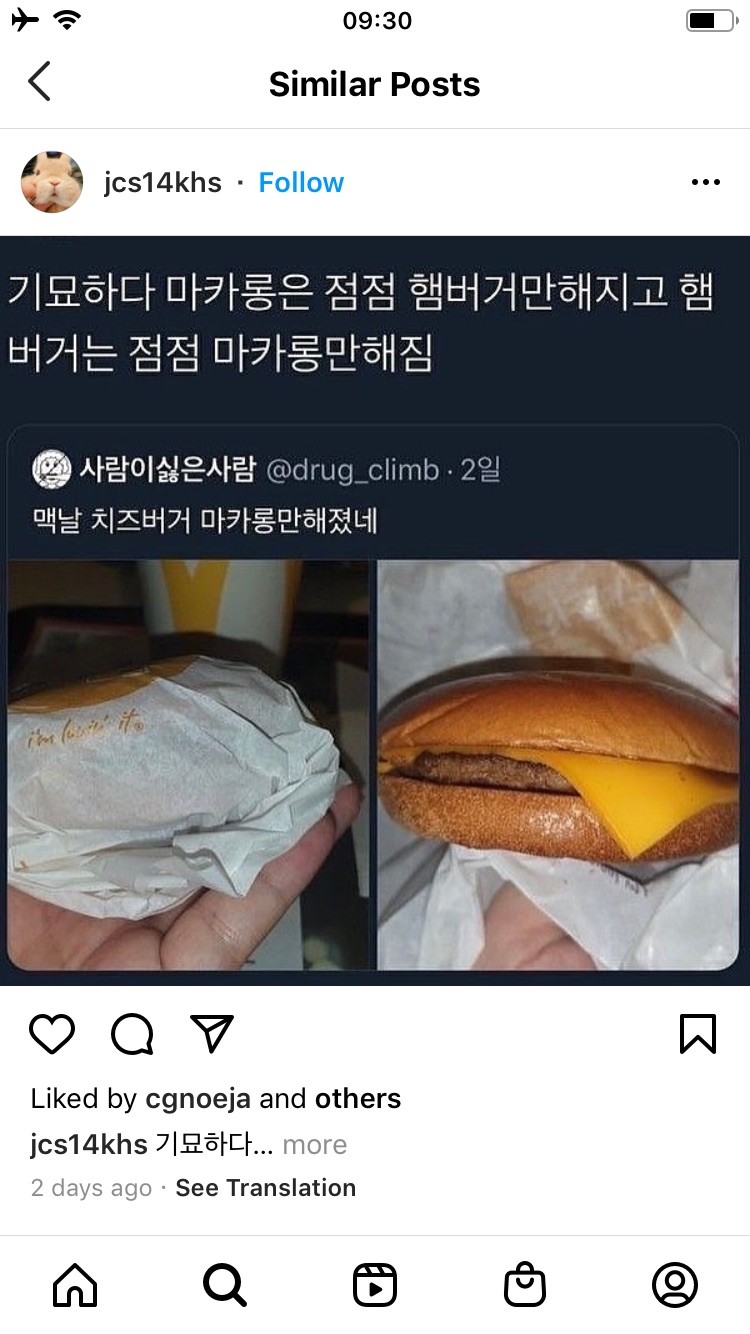This screenshot has width=750, height=1334.
Task: Share the post via paper plane icon
Action: point(212,1034)
